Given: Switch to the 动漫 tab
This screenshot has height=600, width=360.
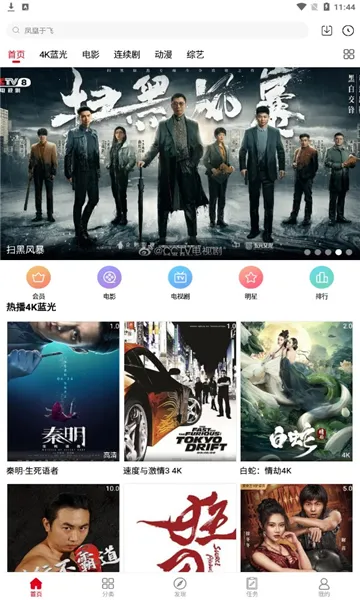Looking at the screenshot, I should point(163,54).
